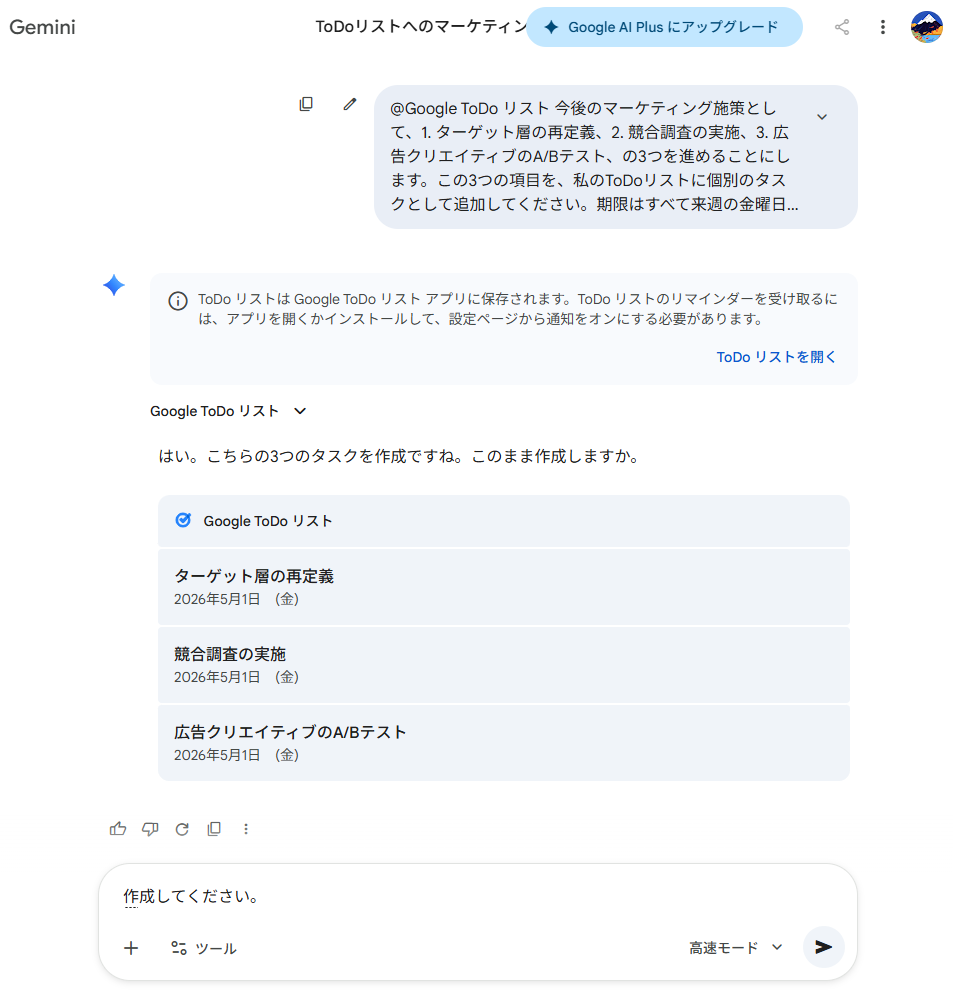Regenerate the response
This screenshot has height=990, width=953.
[182, 829]
